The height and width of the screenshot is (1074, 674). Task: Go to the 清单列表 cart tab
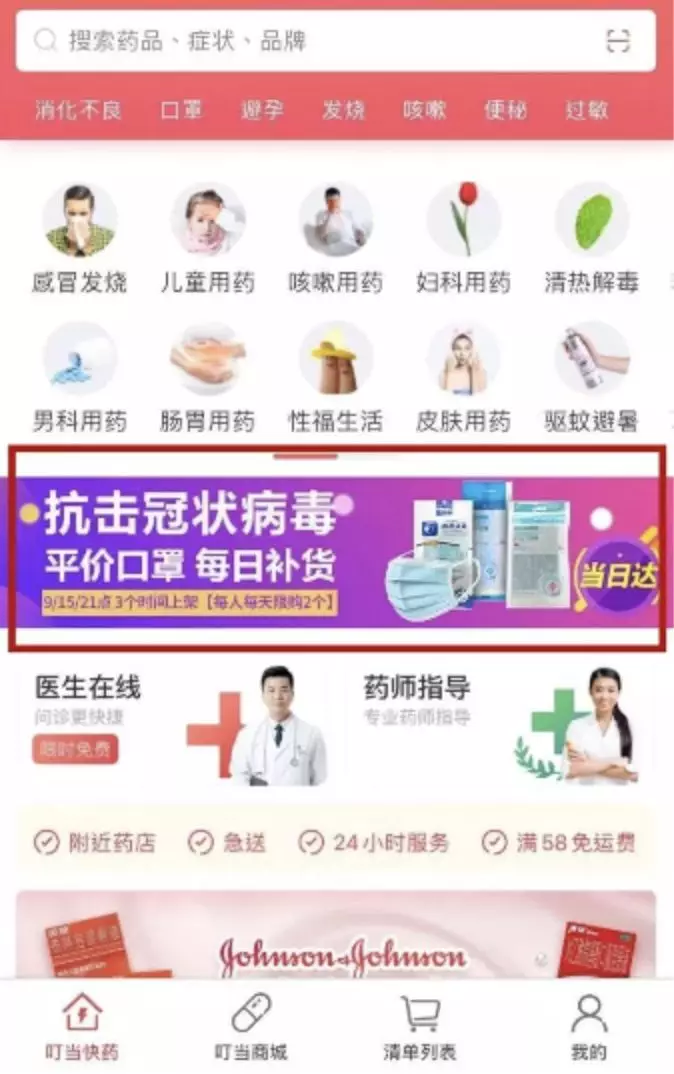pos(420,1027)
